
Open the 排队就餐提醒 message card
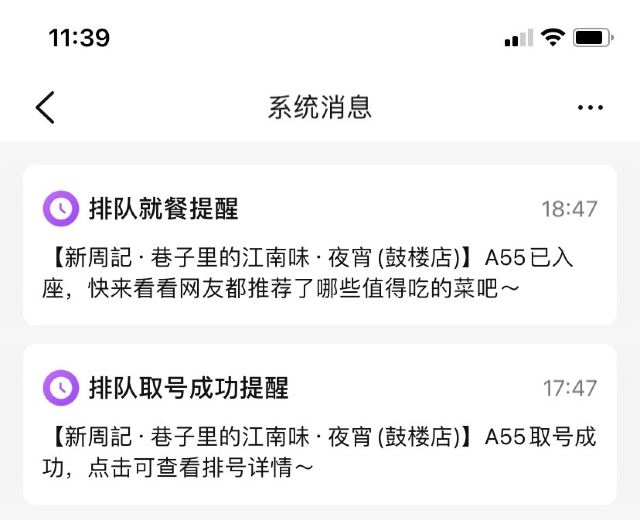(x=320, y=246)
